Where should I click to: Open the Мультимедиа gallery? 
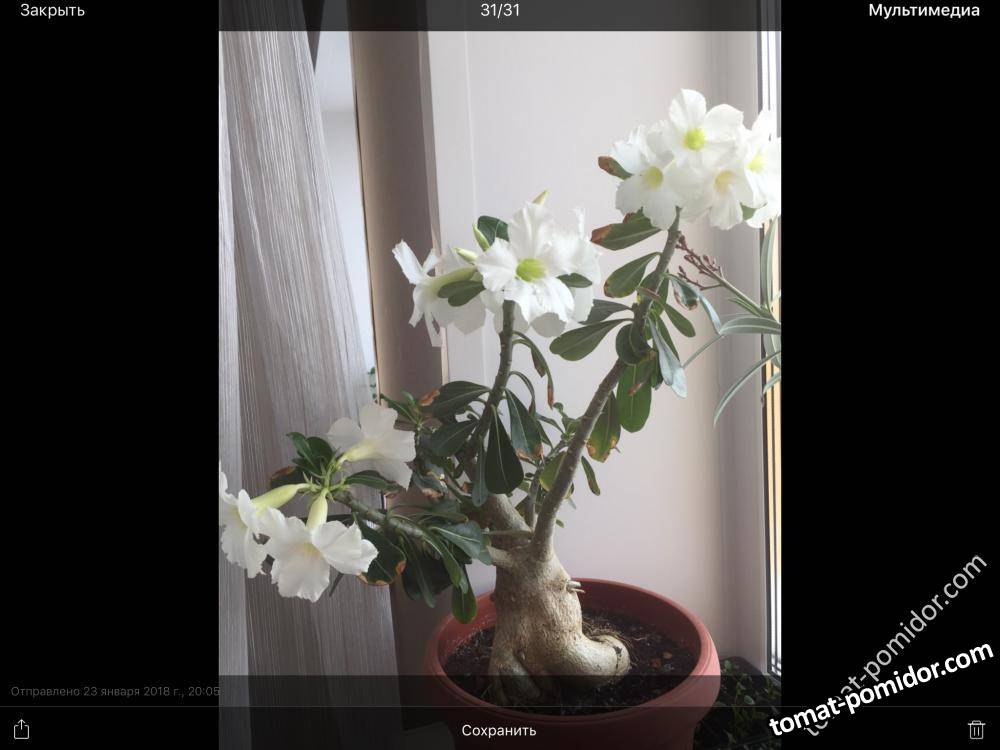coord(923,11)
